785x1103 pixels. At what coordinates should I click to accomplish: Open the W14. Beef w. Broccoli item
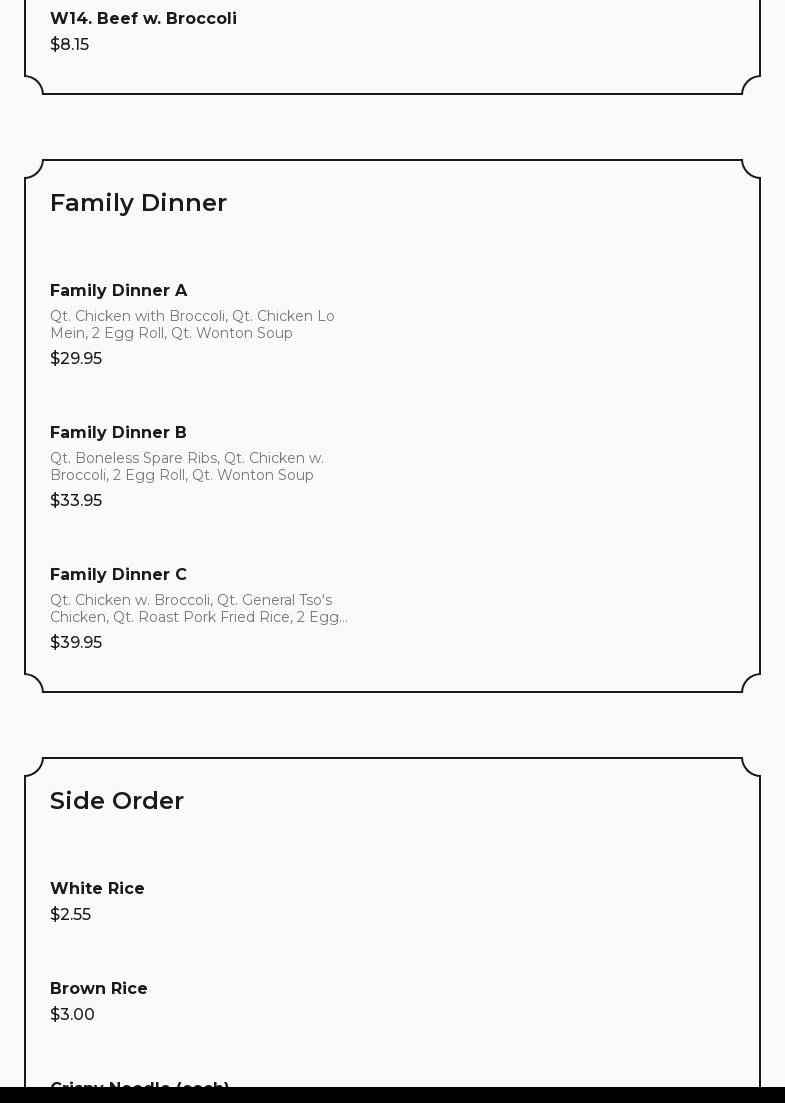tap(143, 19)
